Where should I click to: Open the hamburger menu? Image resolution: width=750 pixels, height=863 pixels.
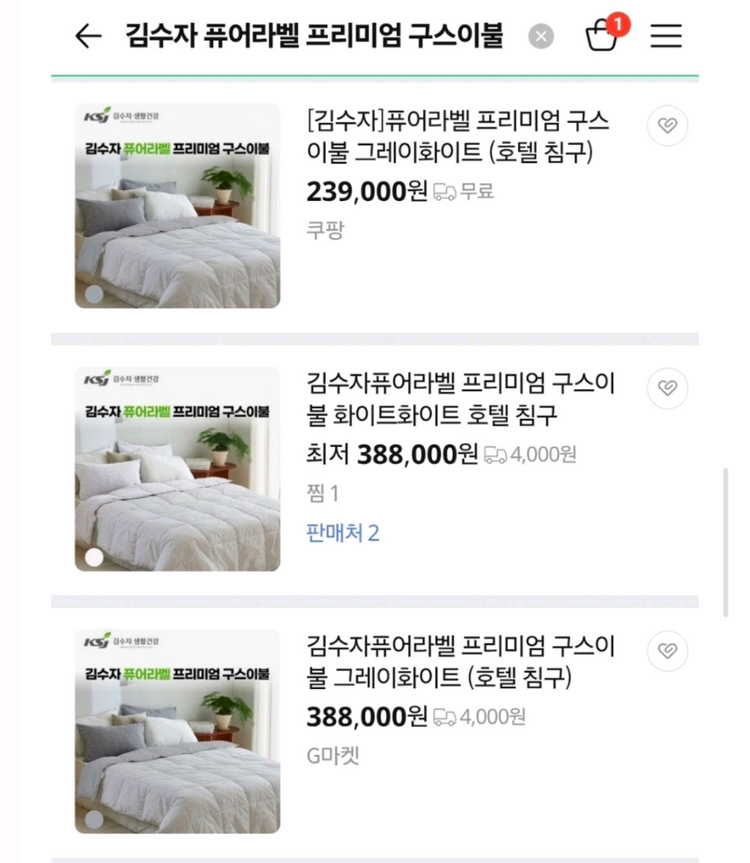pyautogui.click(x=664, y=36)
